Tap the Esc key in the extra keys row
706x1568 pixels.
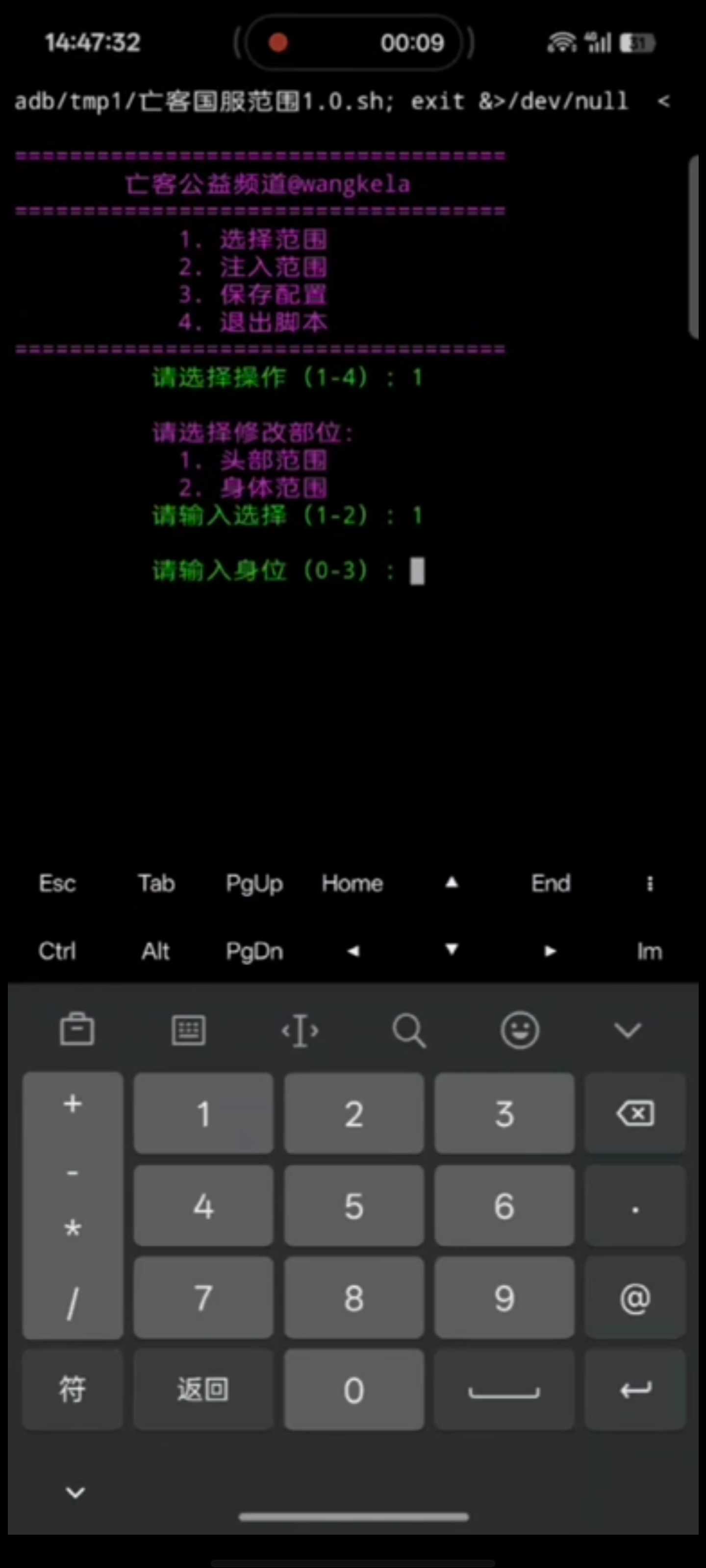pyautogui.click(x=57, y=883)
